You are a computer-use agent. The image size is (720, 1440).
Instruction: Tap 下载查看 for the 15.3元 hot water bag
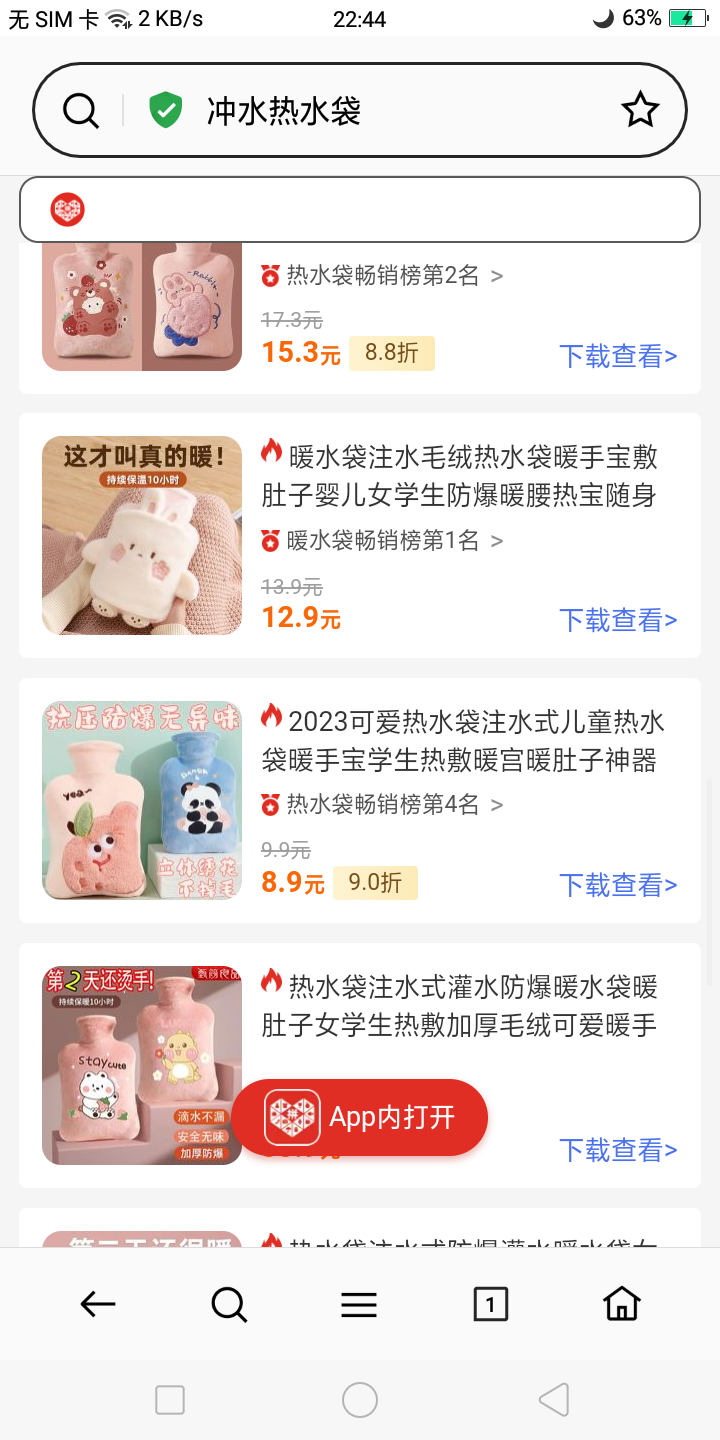[x=618, y=356]
